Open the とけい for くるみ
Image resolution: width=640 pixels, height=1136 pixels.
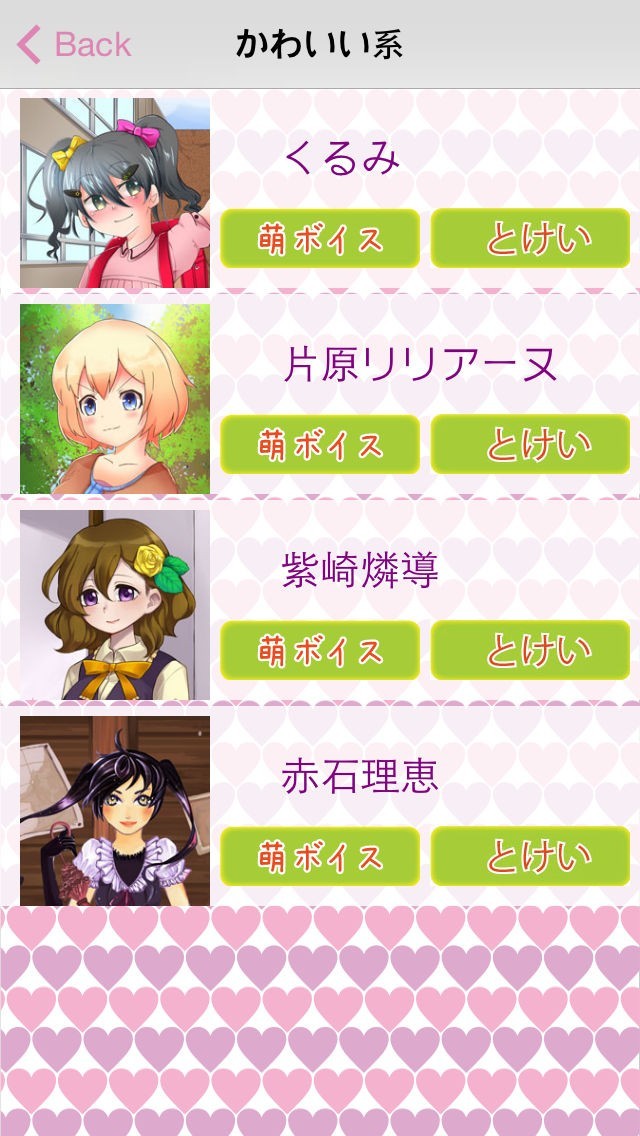(x=530, y=239)
